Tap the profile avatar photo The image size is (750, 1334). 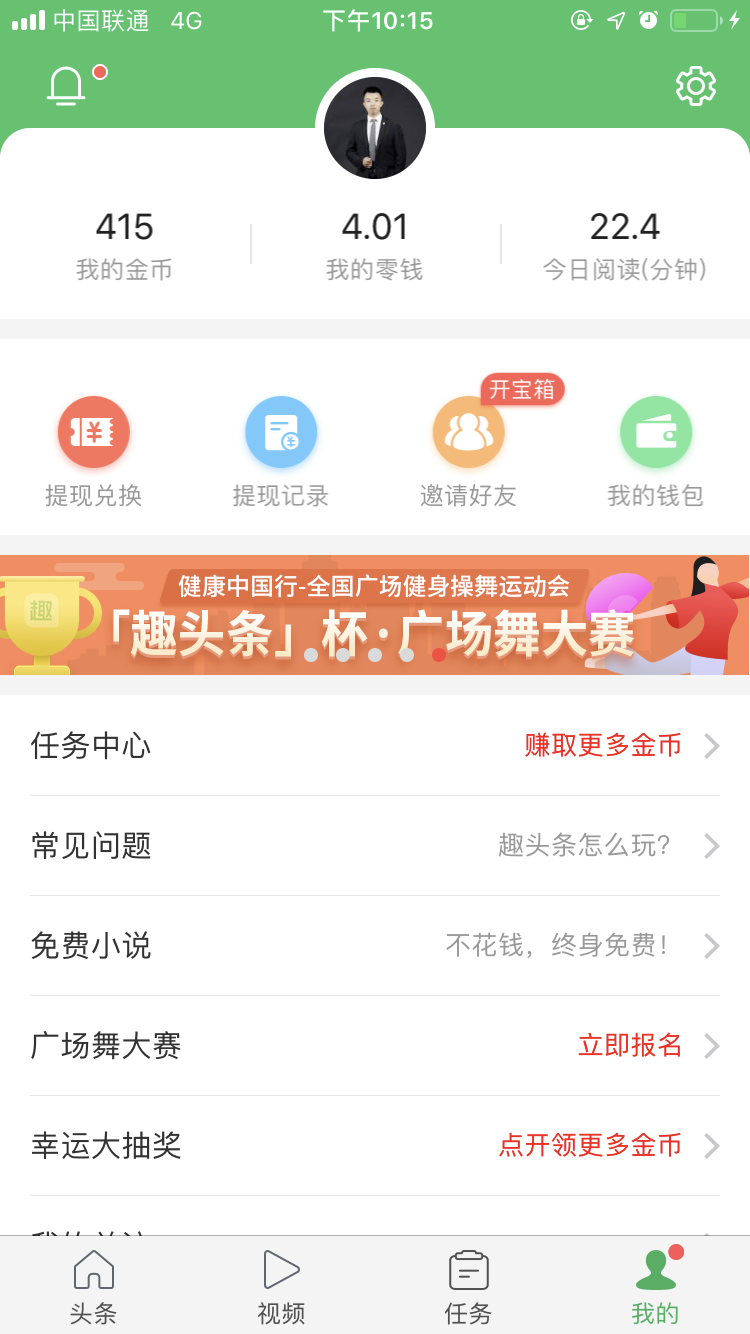click(x=375, y=125)
